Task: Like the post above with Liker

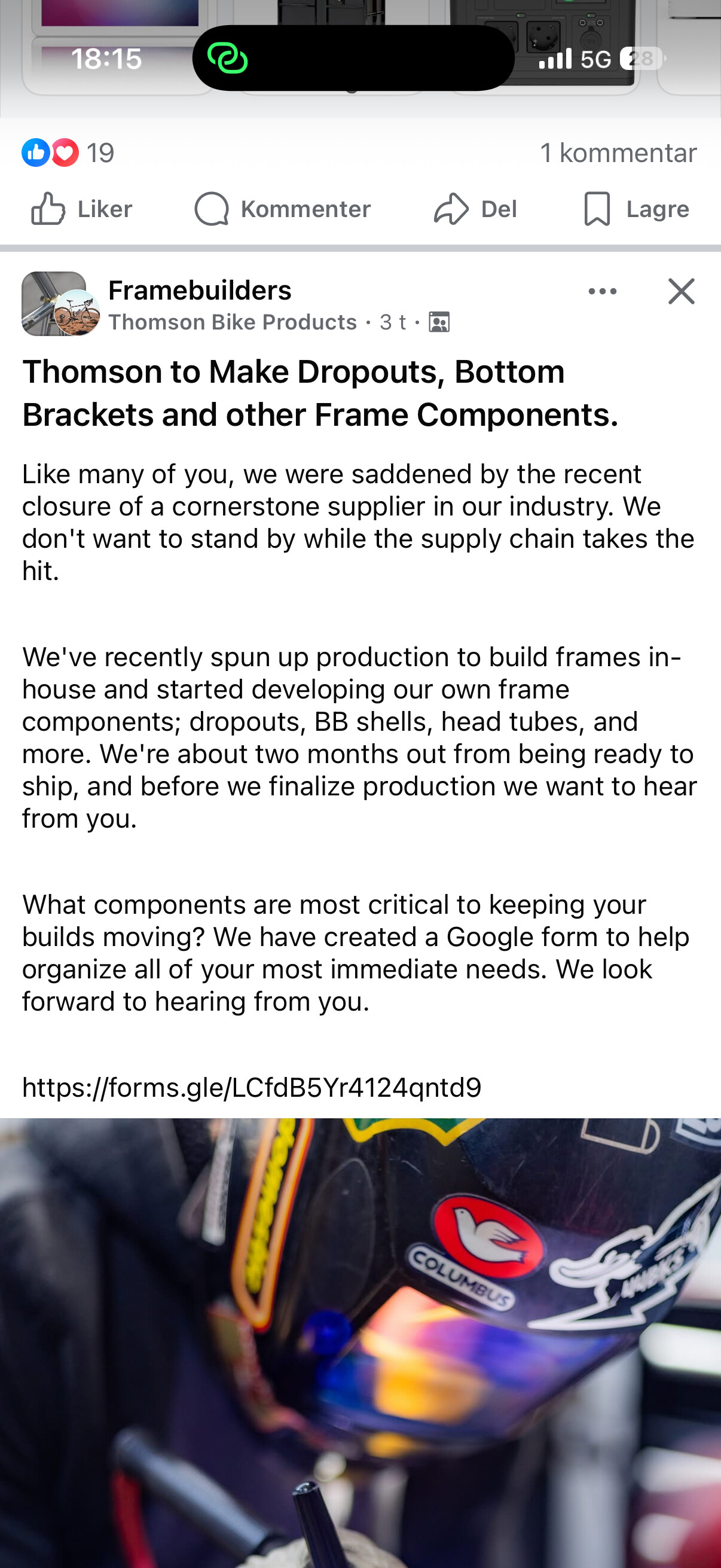Action: tap(81, 209)
